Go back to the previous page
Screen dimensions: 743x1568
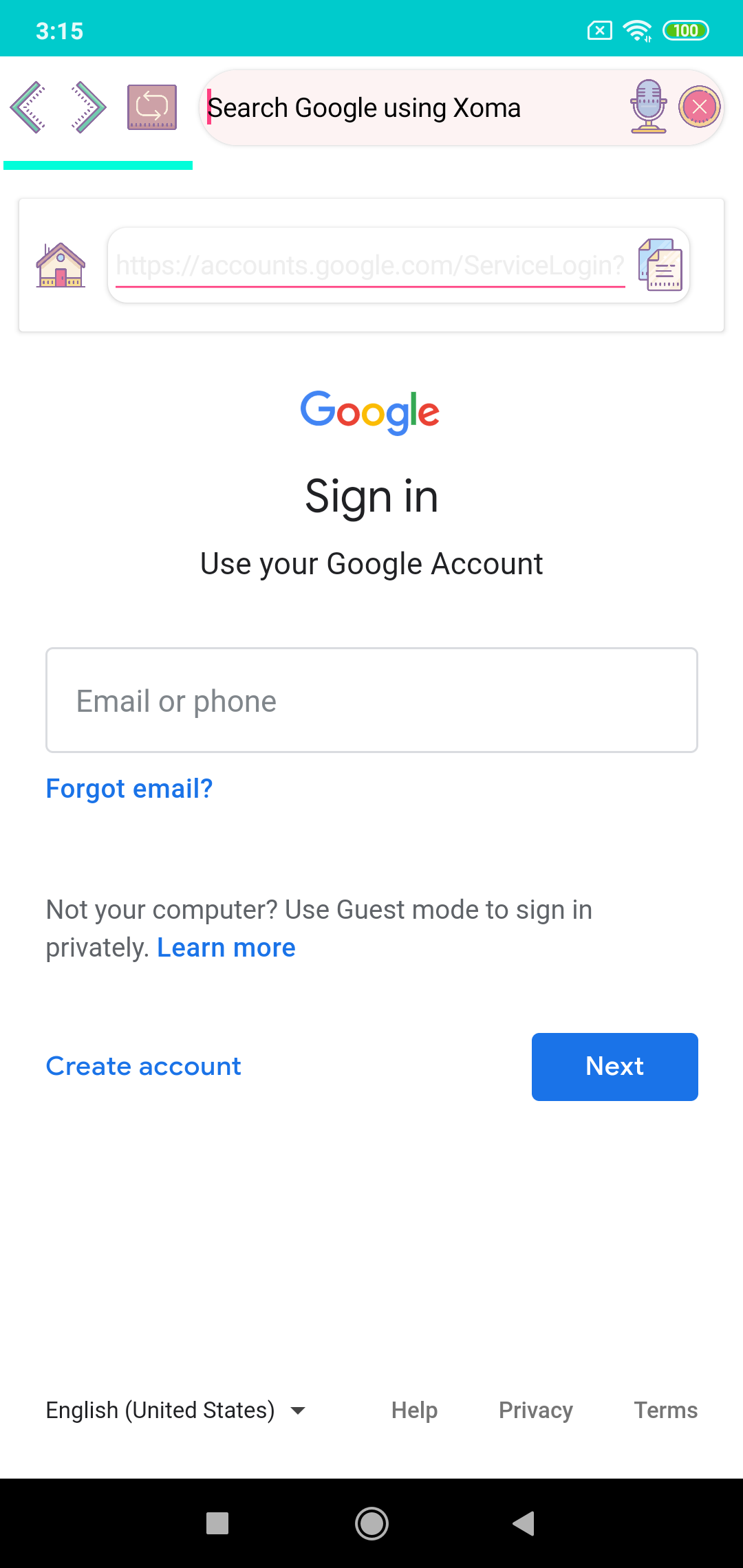click(x=28, y=107)
